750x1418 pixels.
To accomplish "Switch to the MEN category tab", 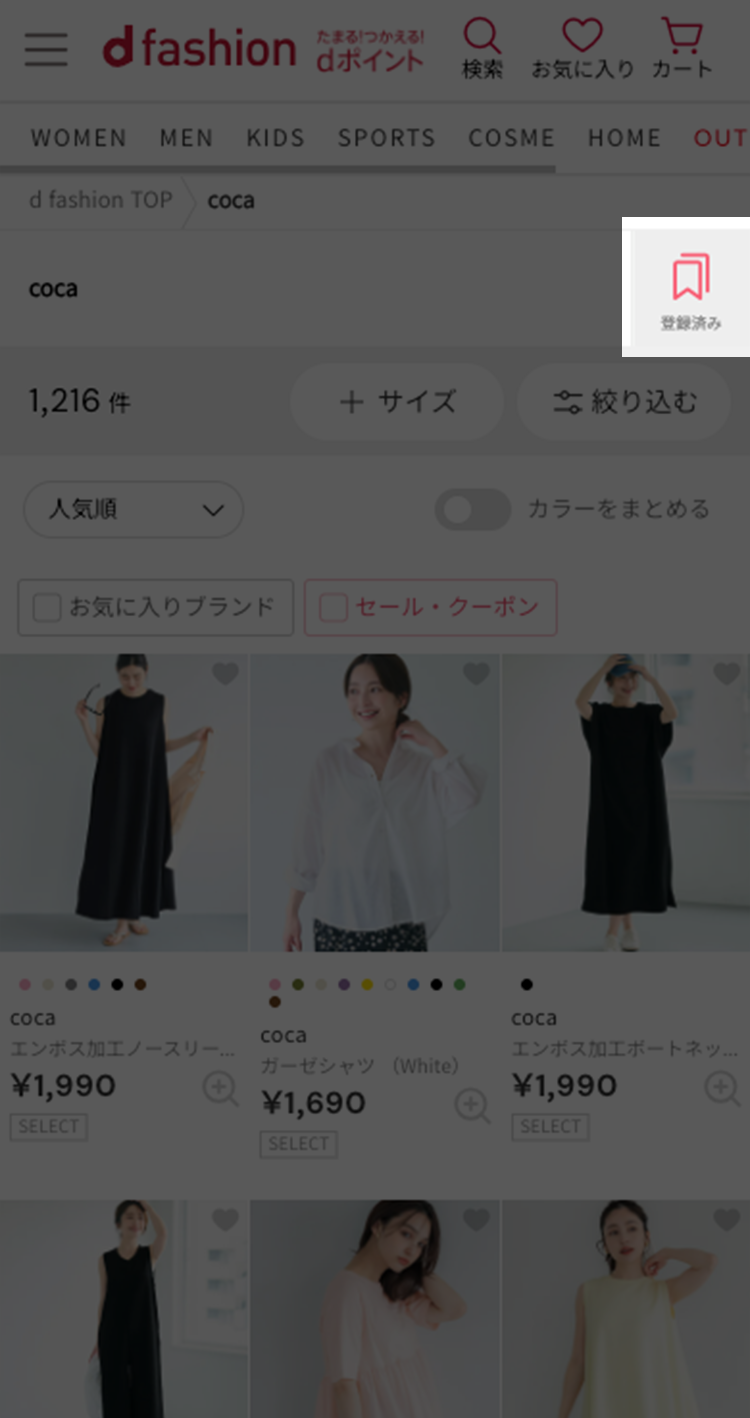I will [x=186, y=138].
